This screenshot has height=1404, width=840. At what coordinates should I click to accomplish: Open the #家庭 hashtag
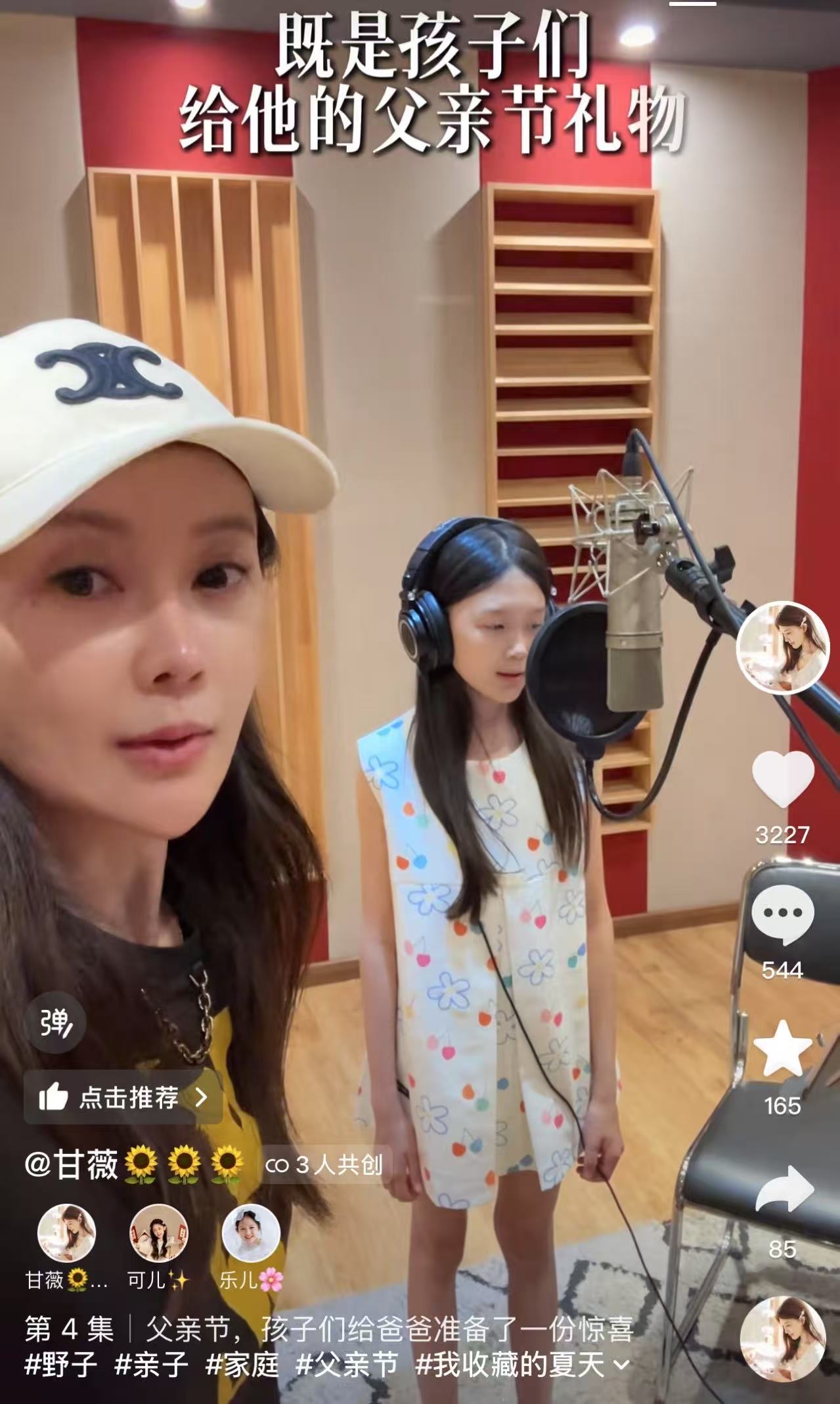(x=242, y=1365)
